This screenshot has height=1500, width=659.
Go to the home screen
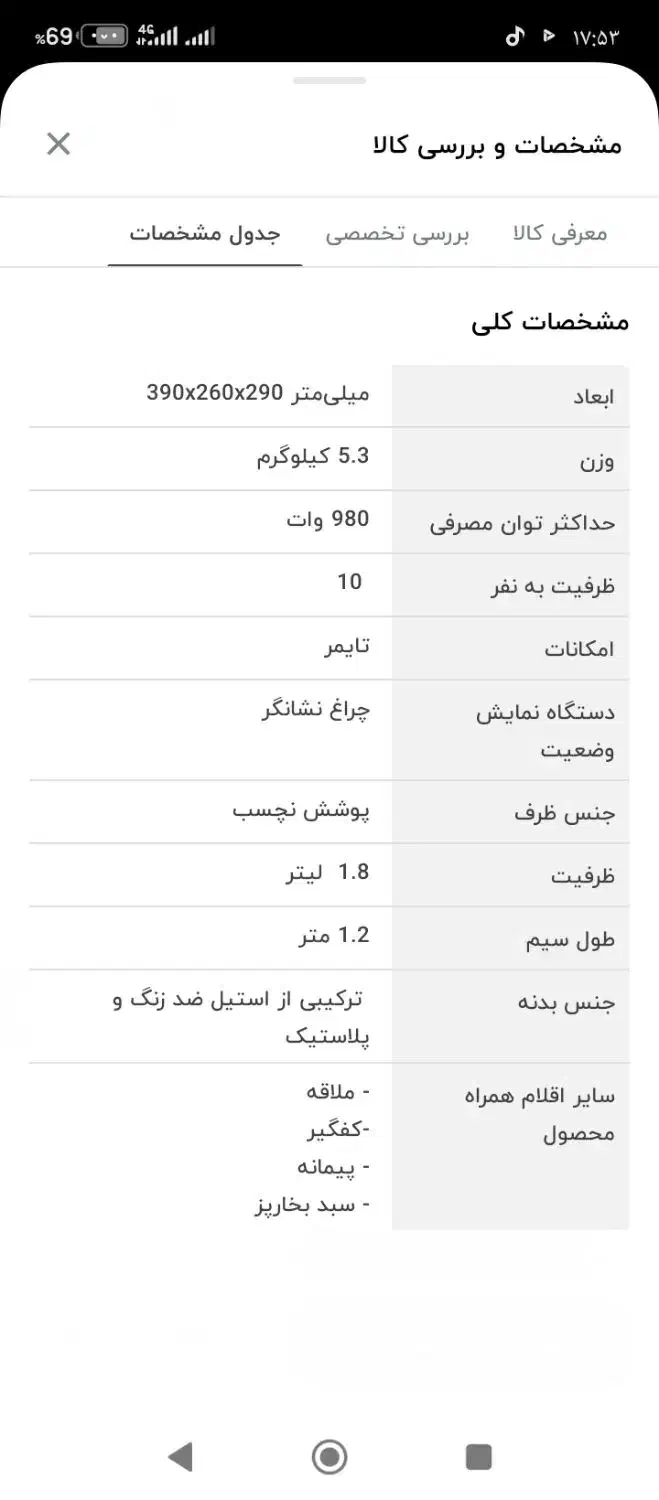pyautogui.click(x=330, y=1457)
